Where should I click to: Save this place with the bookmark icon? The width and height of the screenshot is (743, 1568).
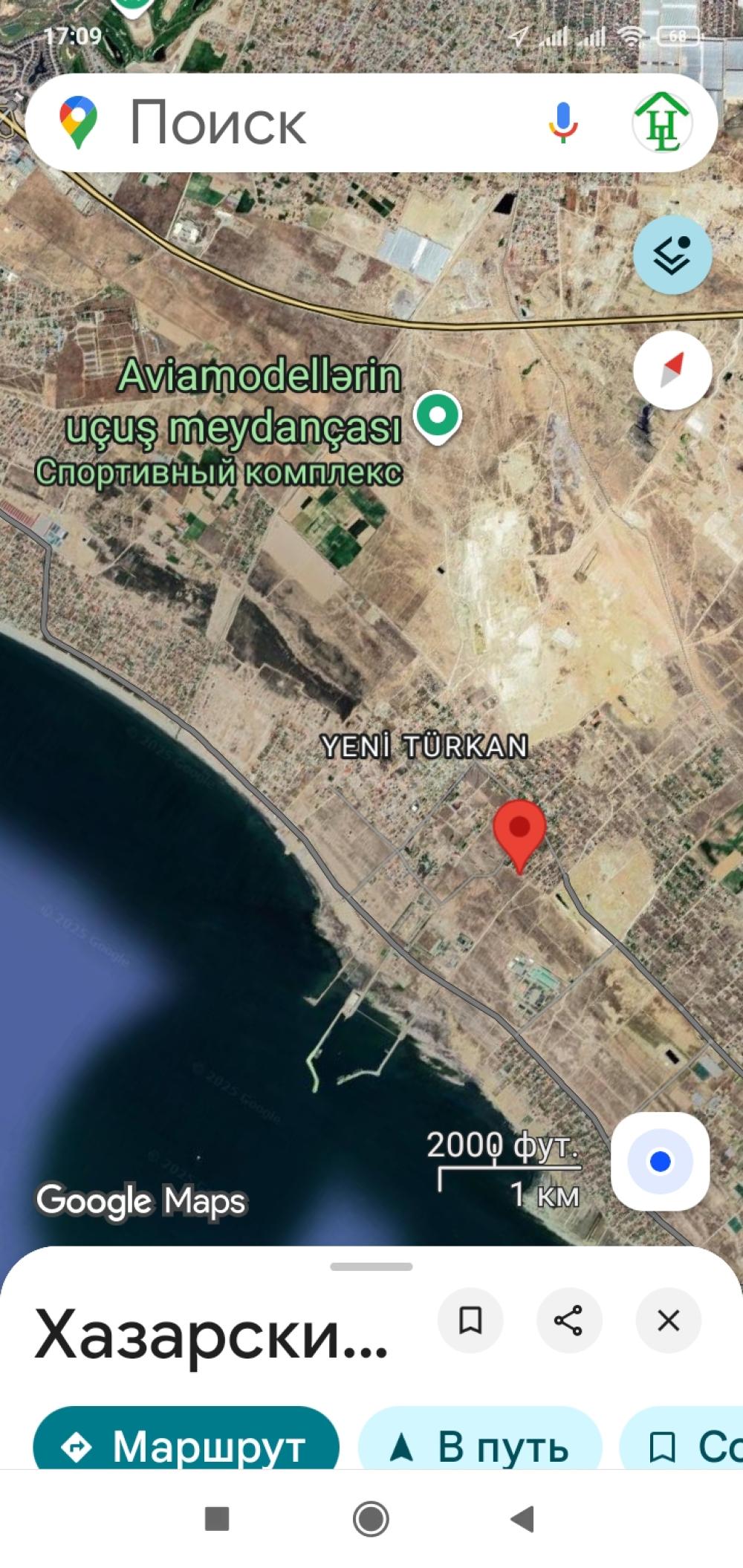tap(470, 1320)
